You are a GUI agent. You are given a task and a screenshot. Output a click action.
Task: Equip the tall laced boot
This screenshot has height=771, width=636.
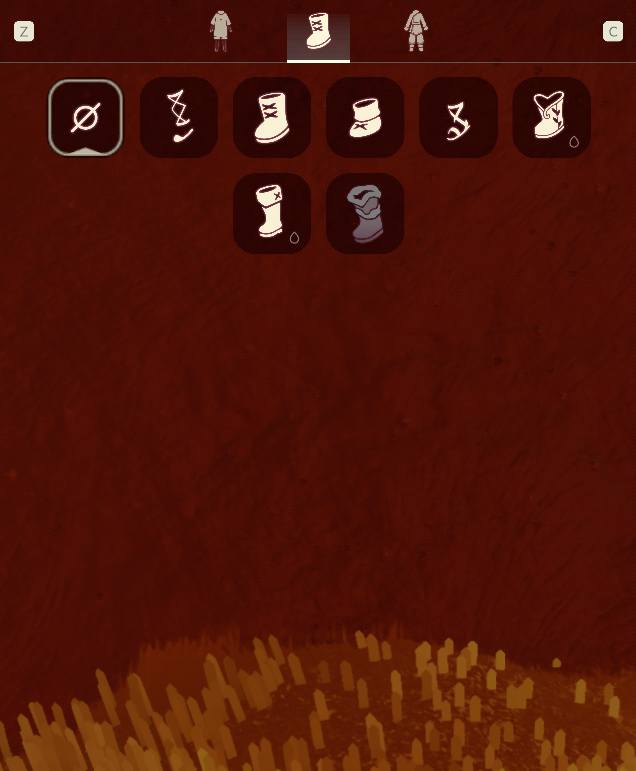pyautogui.click(x=272, y=118)
